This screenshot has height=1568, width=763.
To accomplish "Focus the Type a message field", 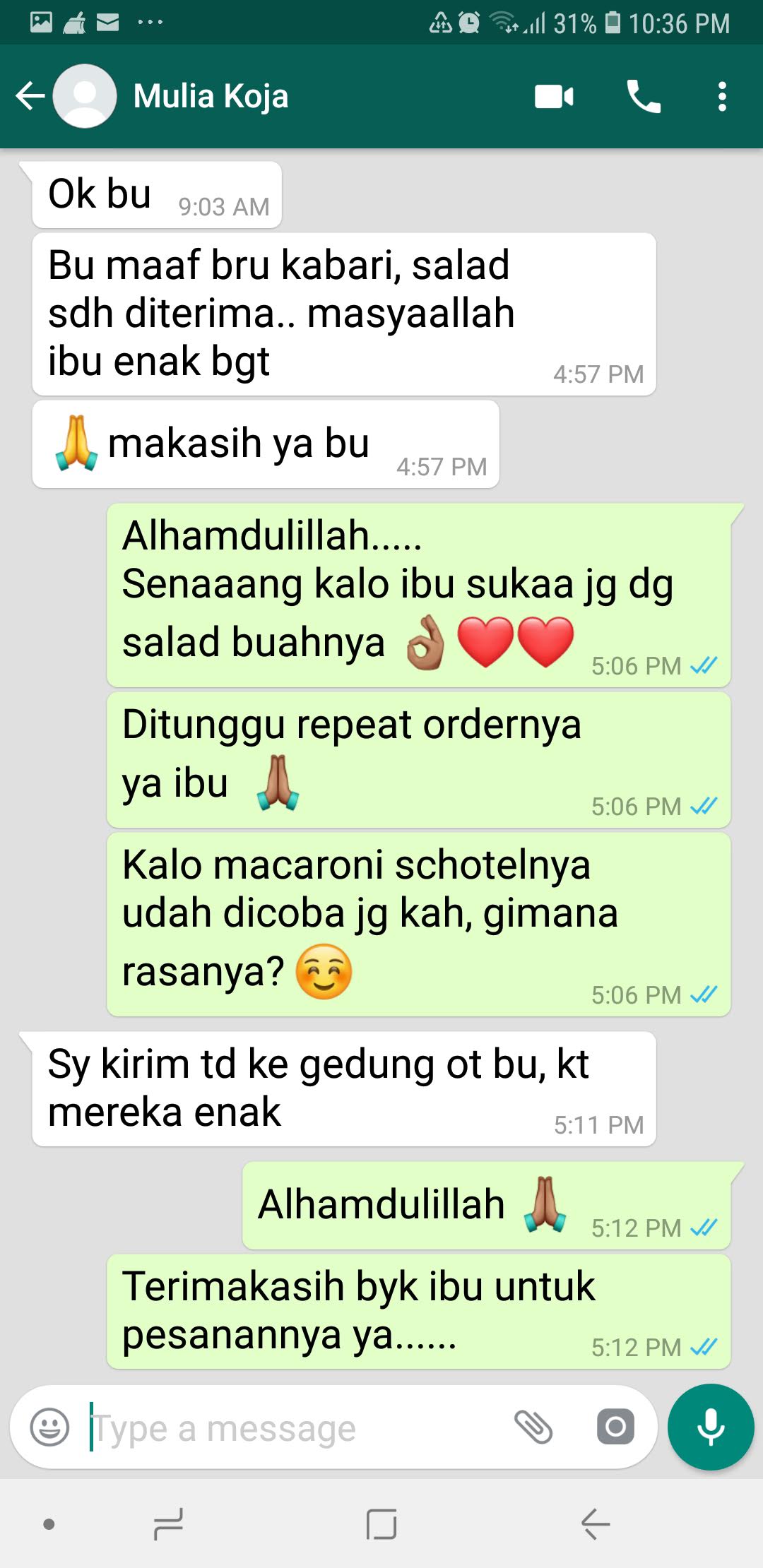I will (x=290, y=1428).
